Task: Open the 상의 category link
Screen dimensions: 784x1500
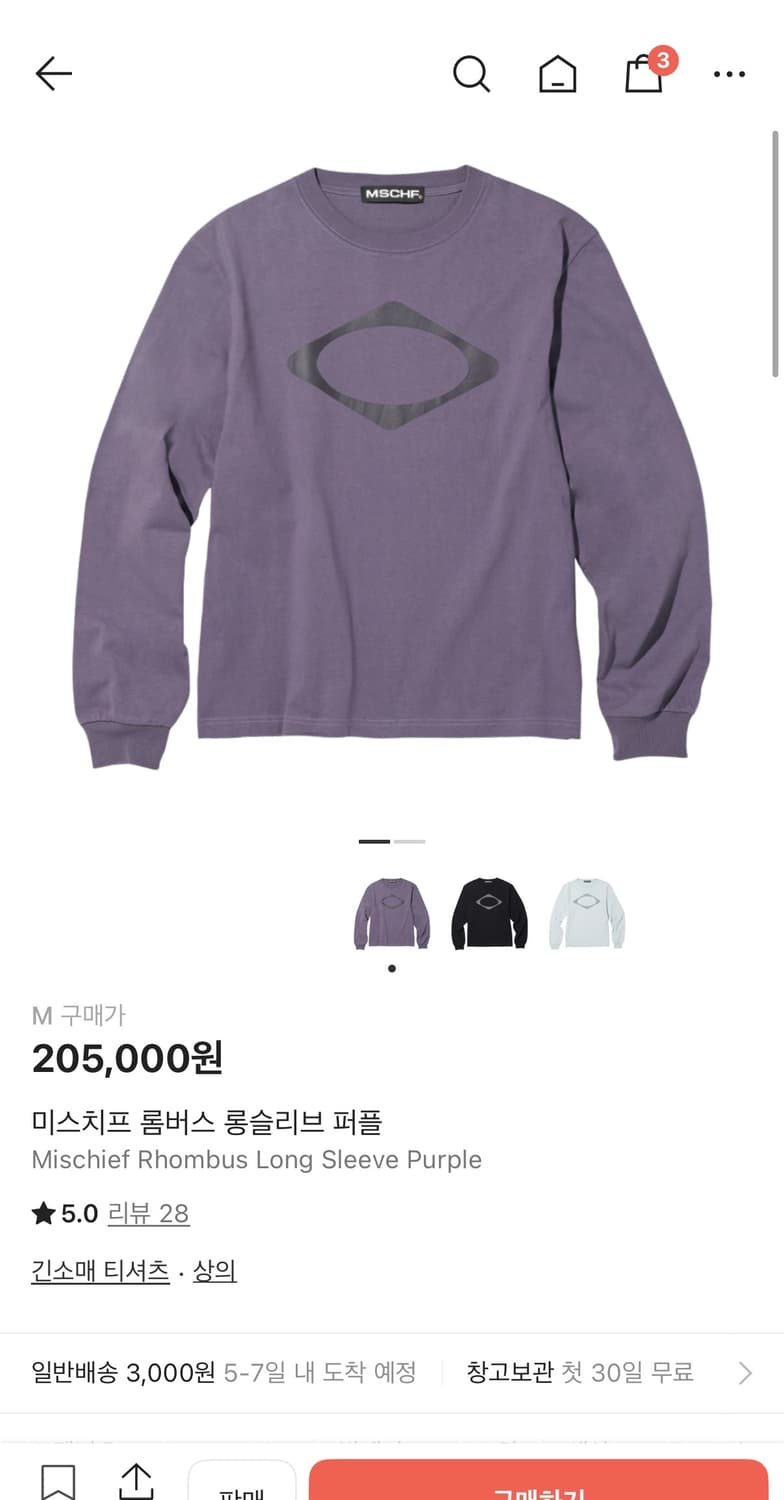Action: (214, 1270)
